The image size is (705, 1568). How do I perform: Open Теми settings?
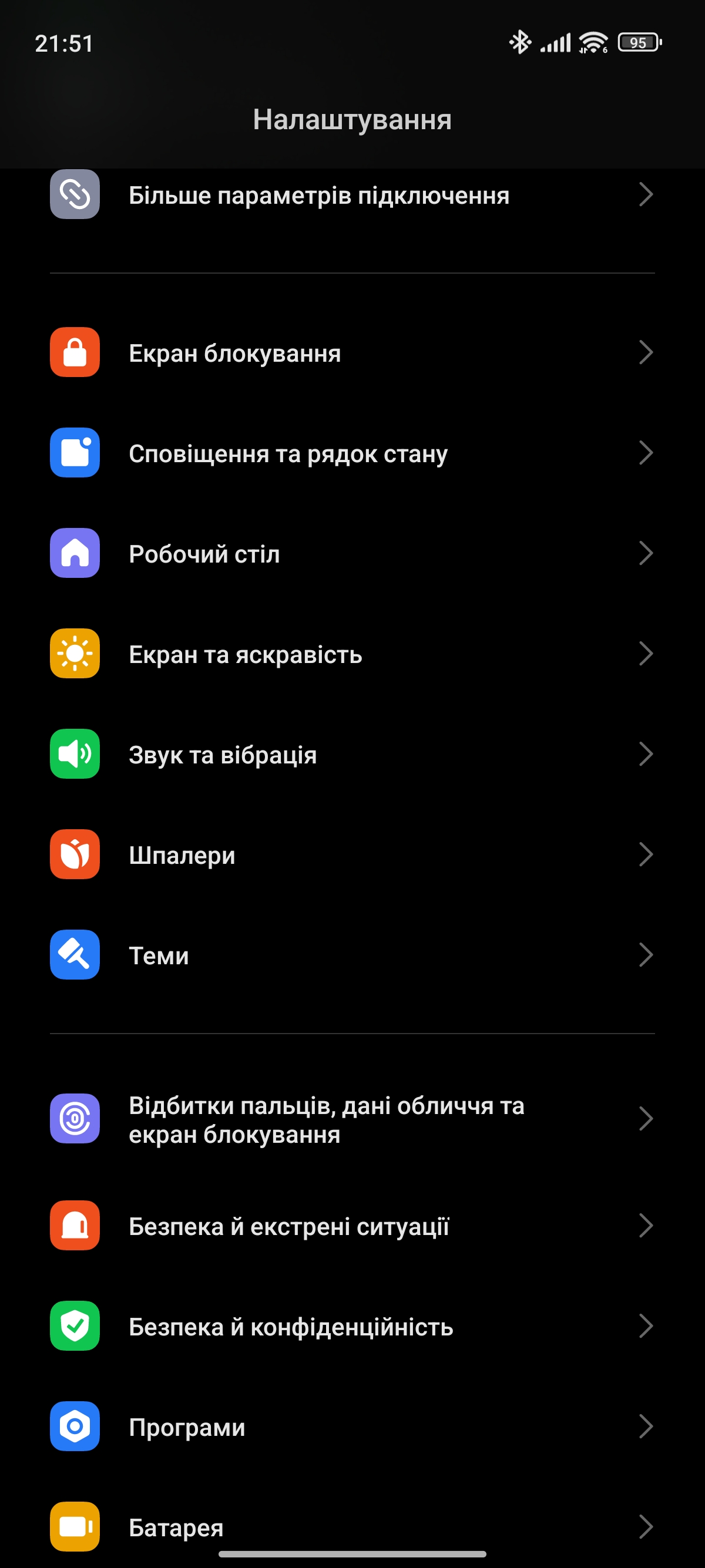pyautogui.click(x=352, y=955)
